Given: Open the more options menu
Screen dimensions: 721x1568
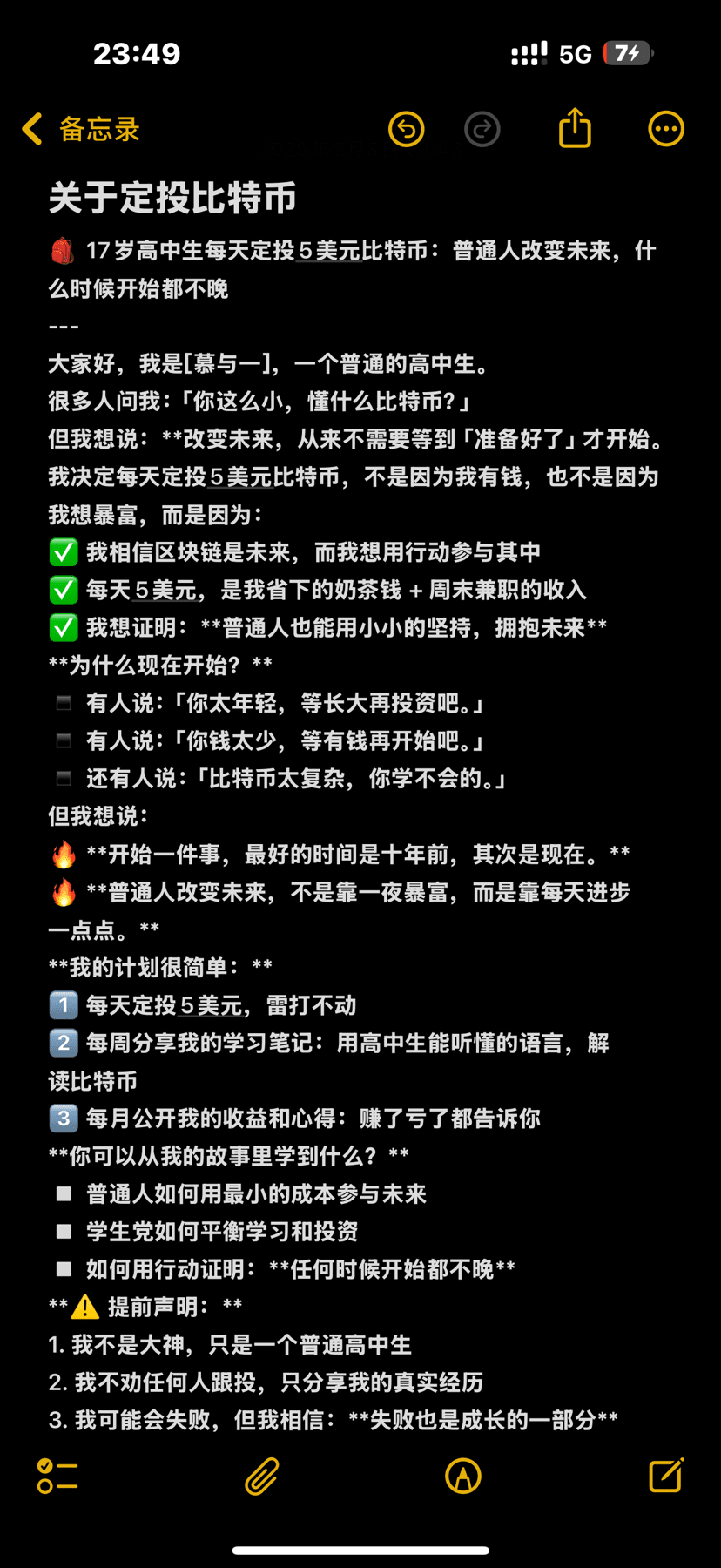Looking at the screenshot, I should click(666, 129).
